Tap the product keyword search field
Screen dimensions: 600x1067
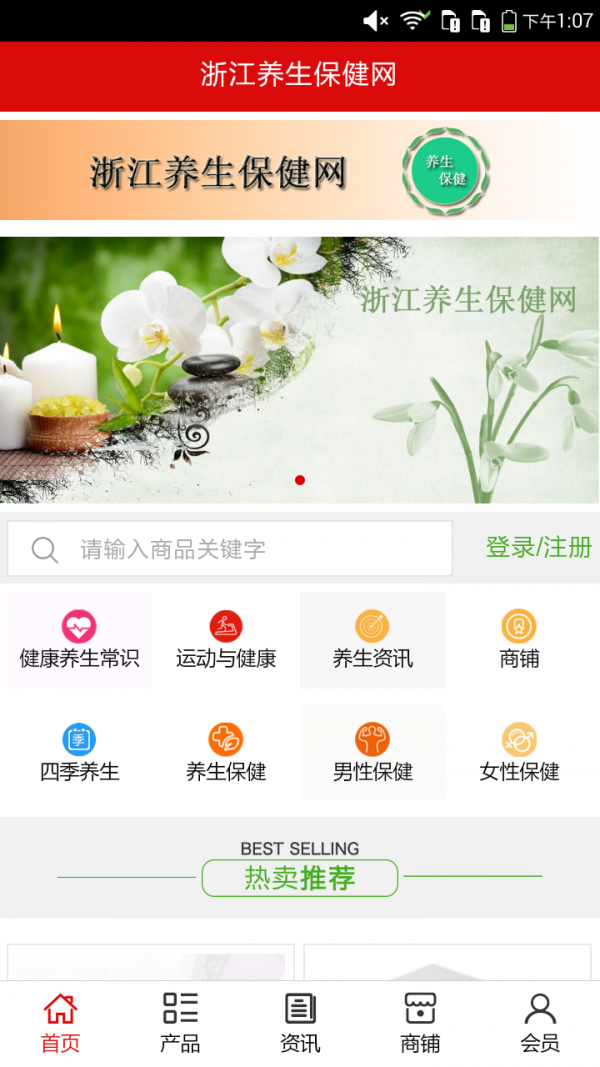click(x=230, y=549)
